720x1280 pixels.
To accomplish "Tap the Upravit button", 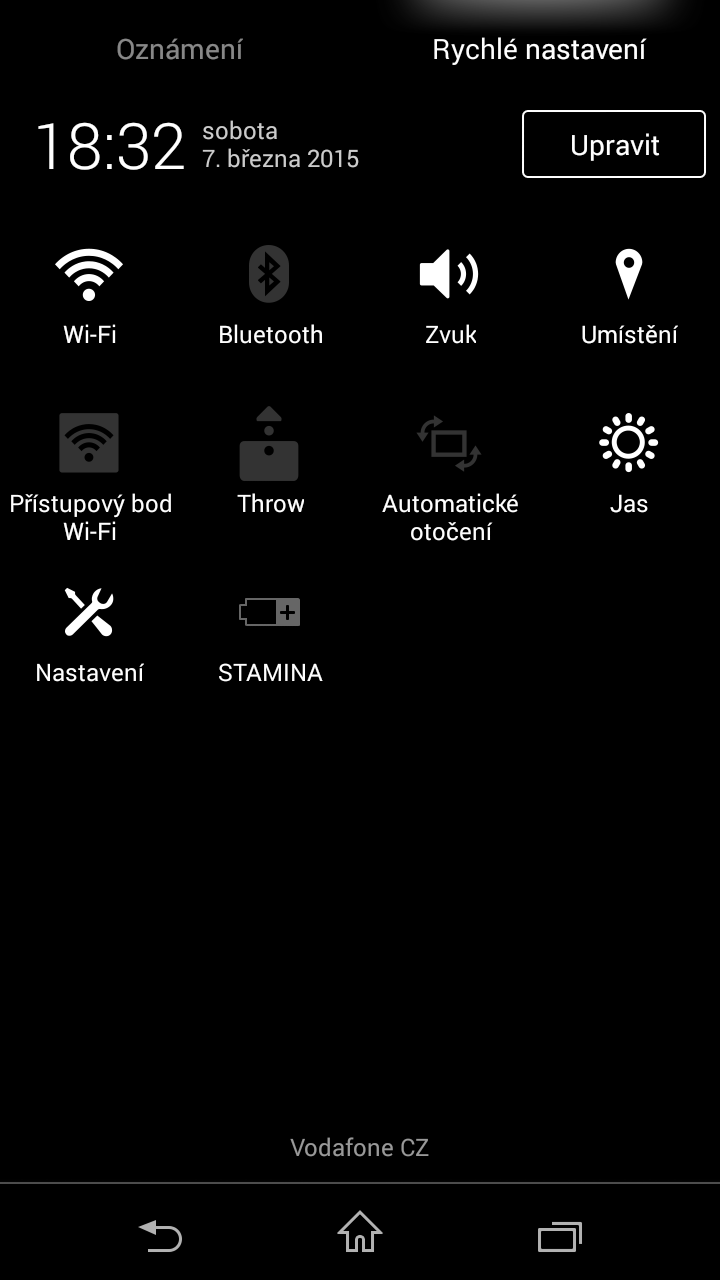I will click(x=614, y=145).
